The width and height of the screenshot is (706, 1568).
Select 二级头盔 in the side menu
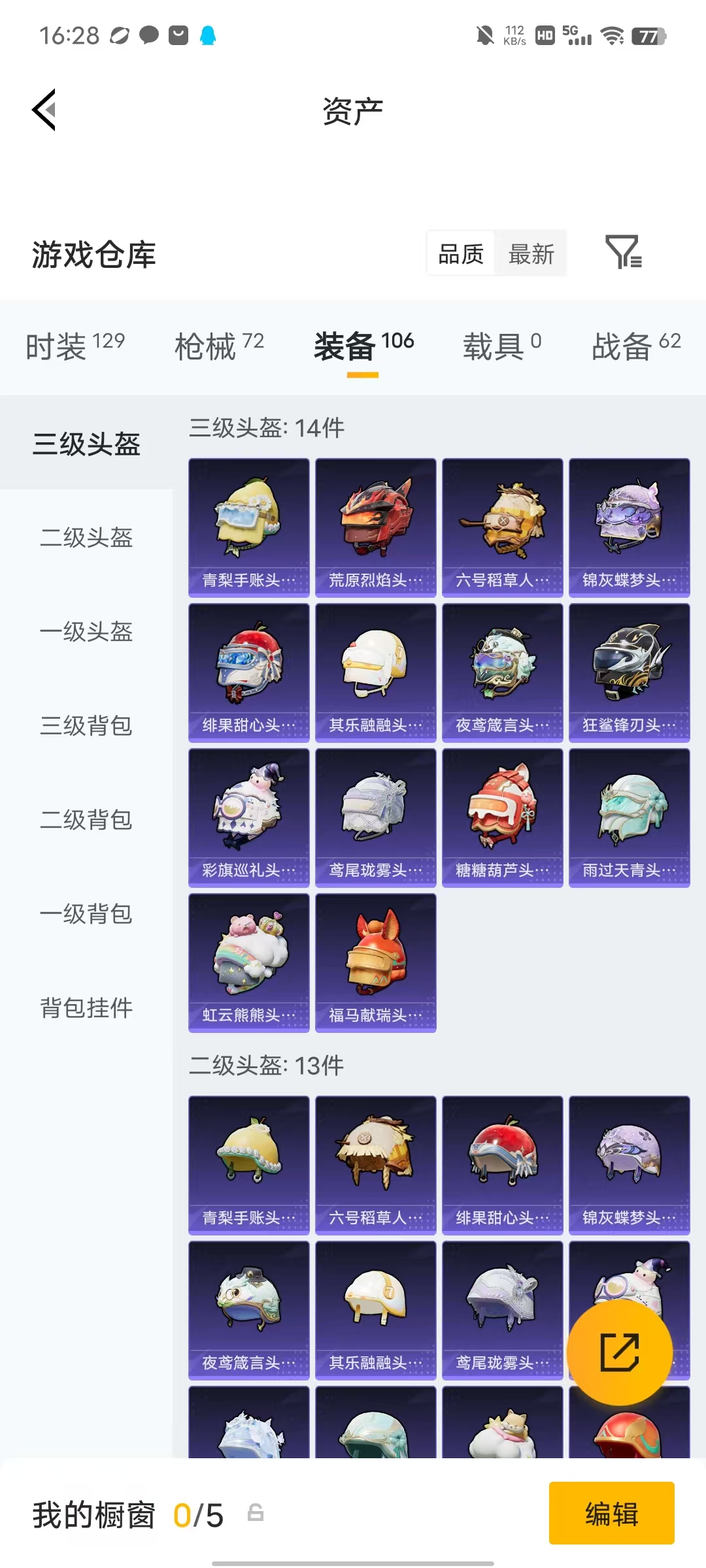coord(86,538)
